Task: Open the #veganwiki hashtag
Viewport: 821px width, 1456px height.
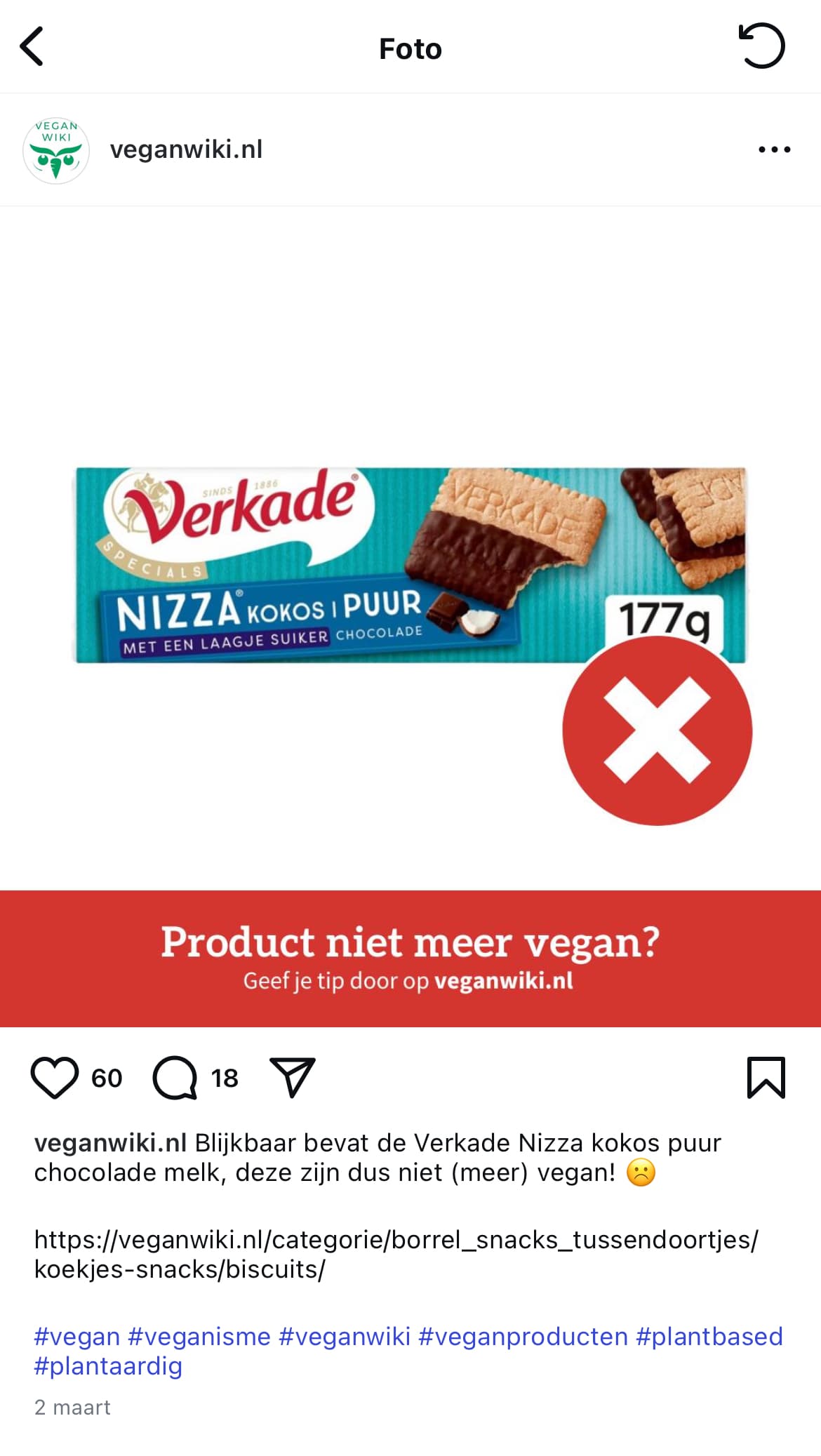Action: click(x=345, y=1336)
